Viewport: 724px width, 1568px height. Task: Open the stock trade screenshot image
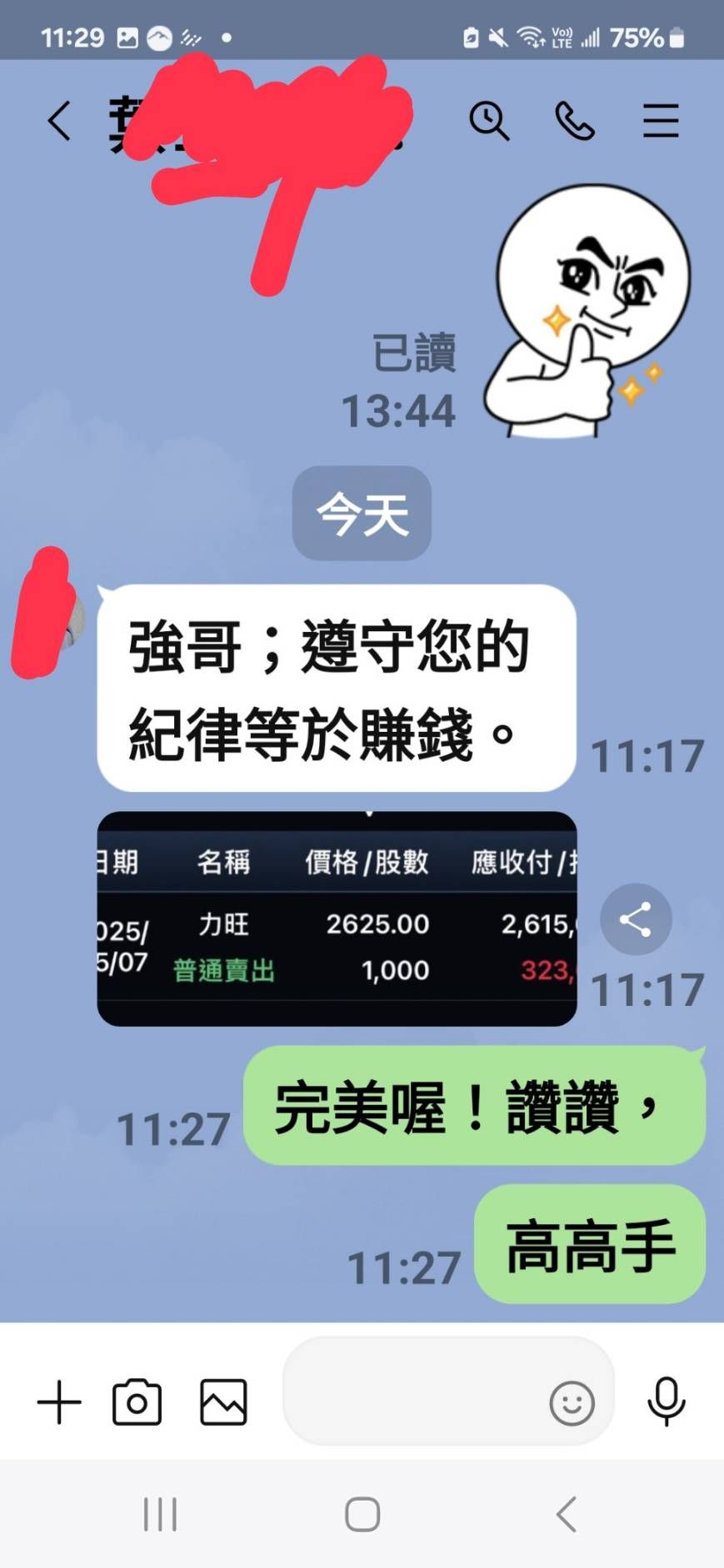click(337, 918)
